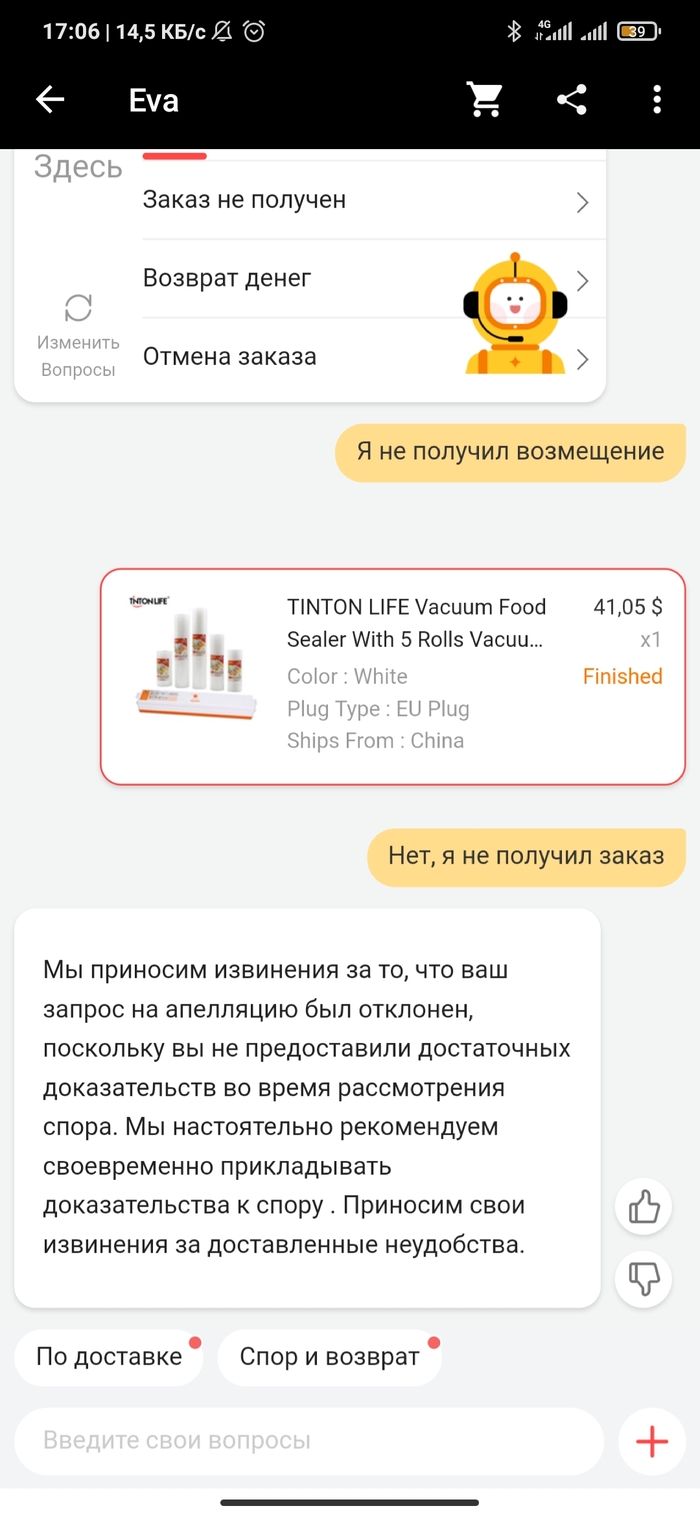Select the 'Спор и возврат' chip
This screenshot has height=1517, width=700.
(329, 1357)
